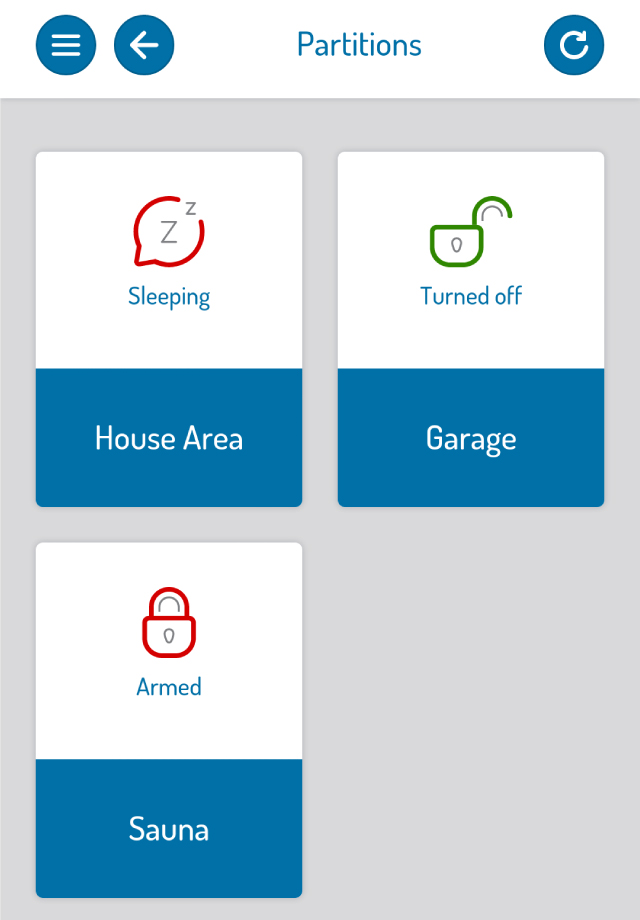Open the House Area partition
Viewport: 640px width, 920px height.
(x=169, y=330)
